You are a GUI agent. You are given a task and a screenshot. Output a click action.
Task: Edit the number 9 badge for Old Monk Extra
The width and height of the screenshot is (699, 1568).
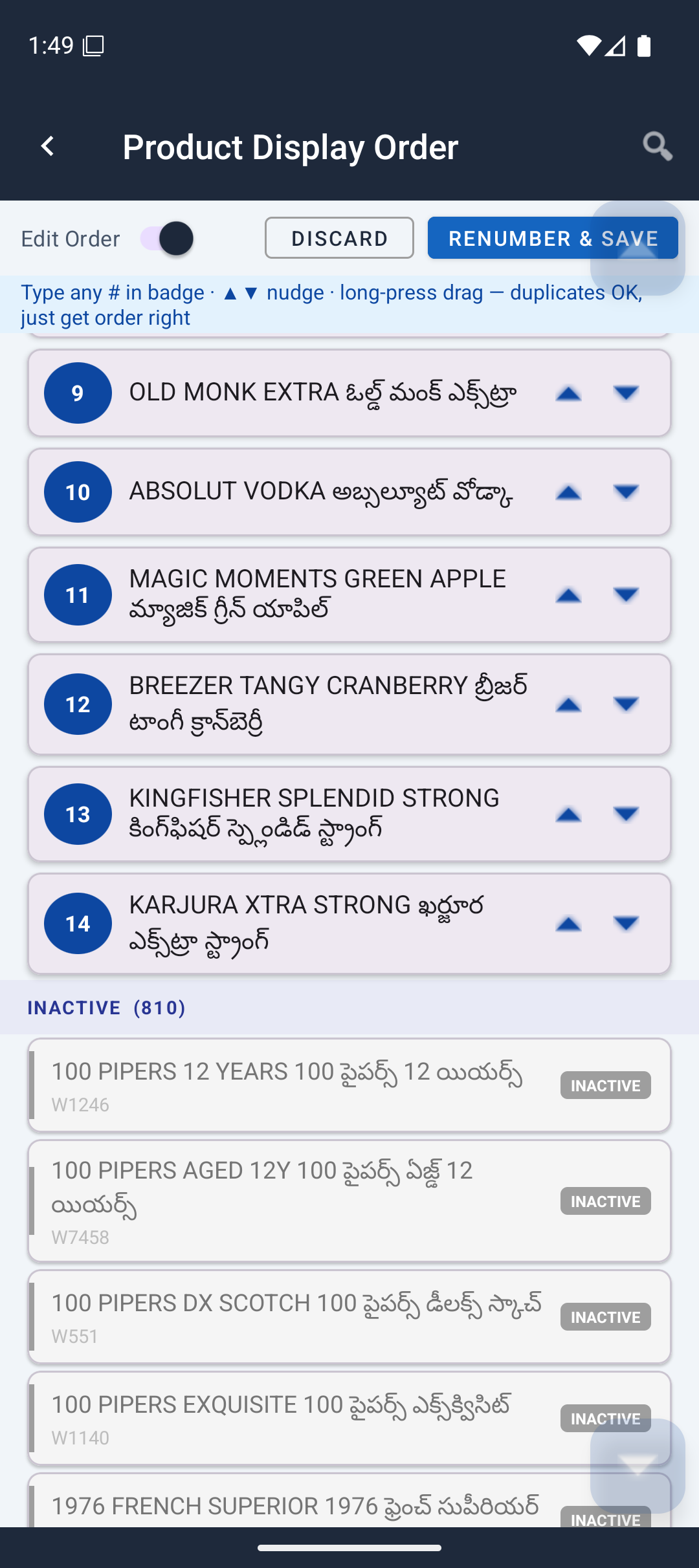pos(78,393)
